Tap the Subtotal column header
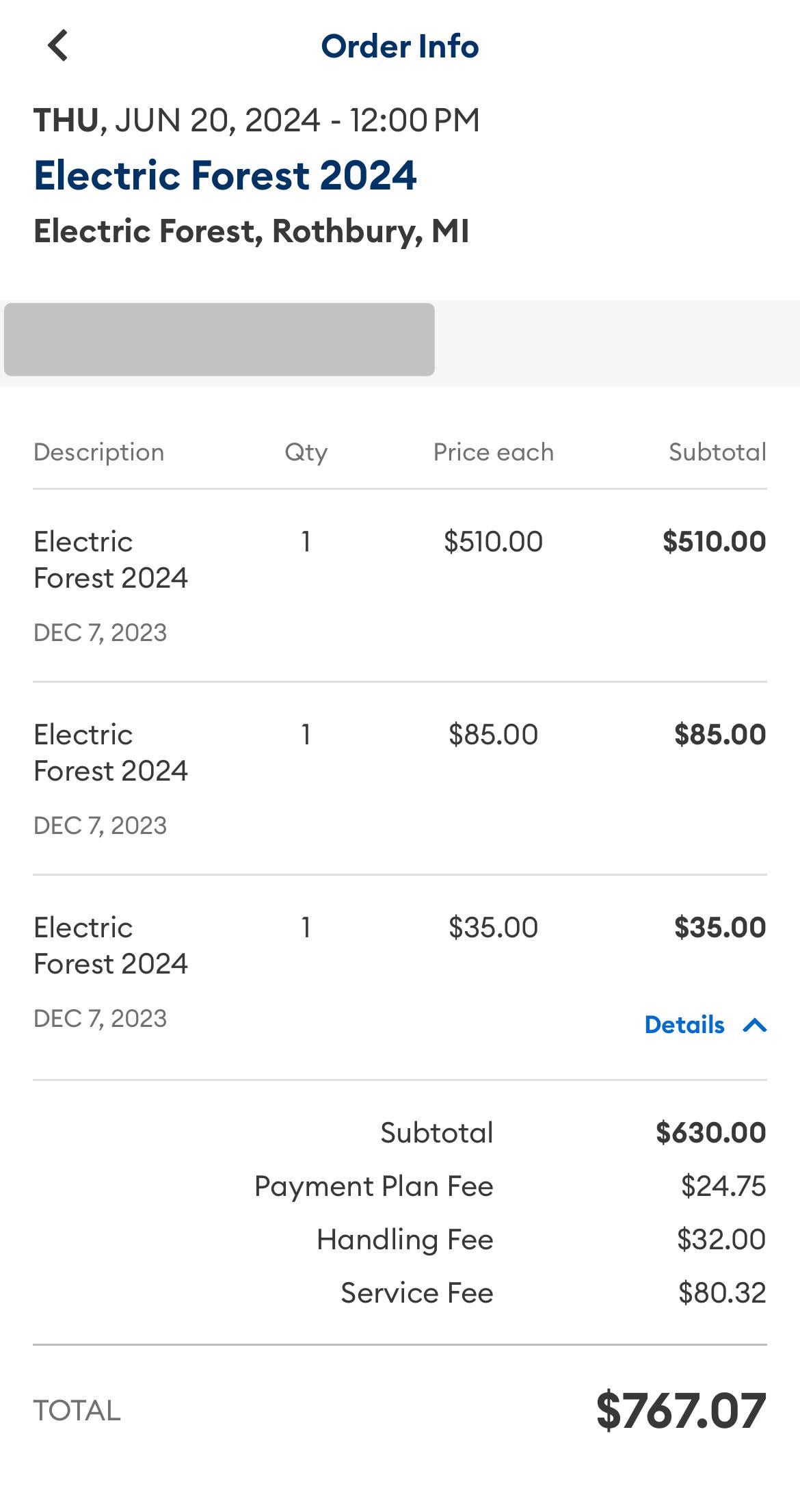Screen dimensions: 800x1512 [x=717, y=452]
